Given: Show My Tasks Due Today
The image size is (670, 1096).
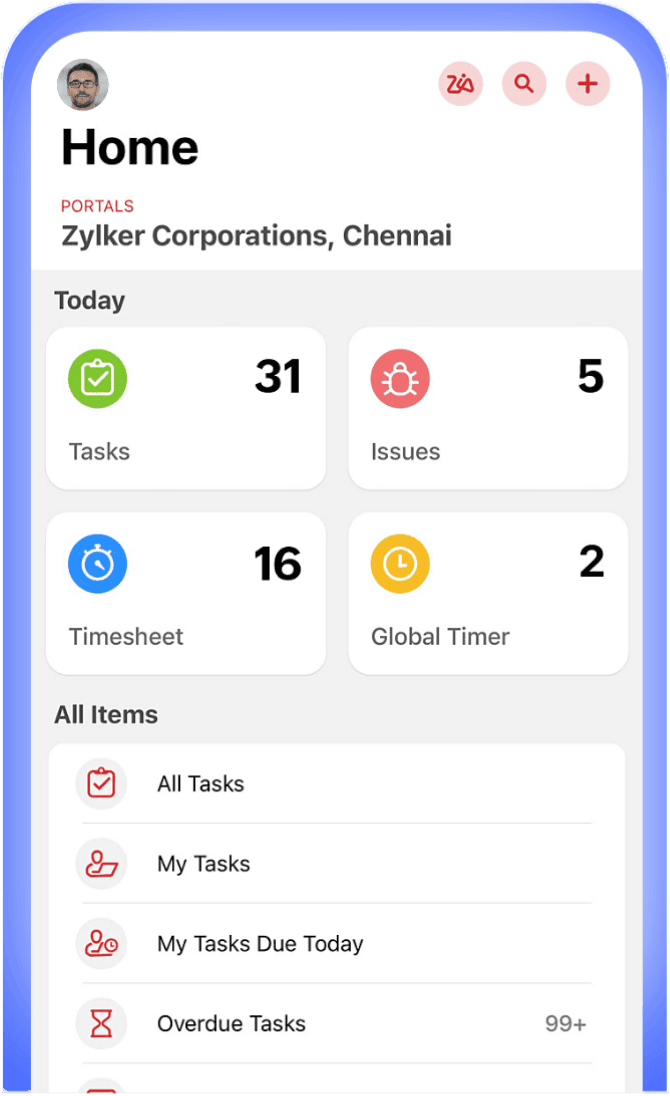Looking at the screenshot, I should (x=336, y=944).
